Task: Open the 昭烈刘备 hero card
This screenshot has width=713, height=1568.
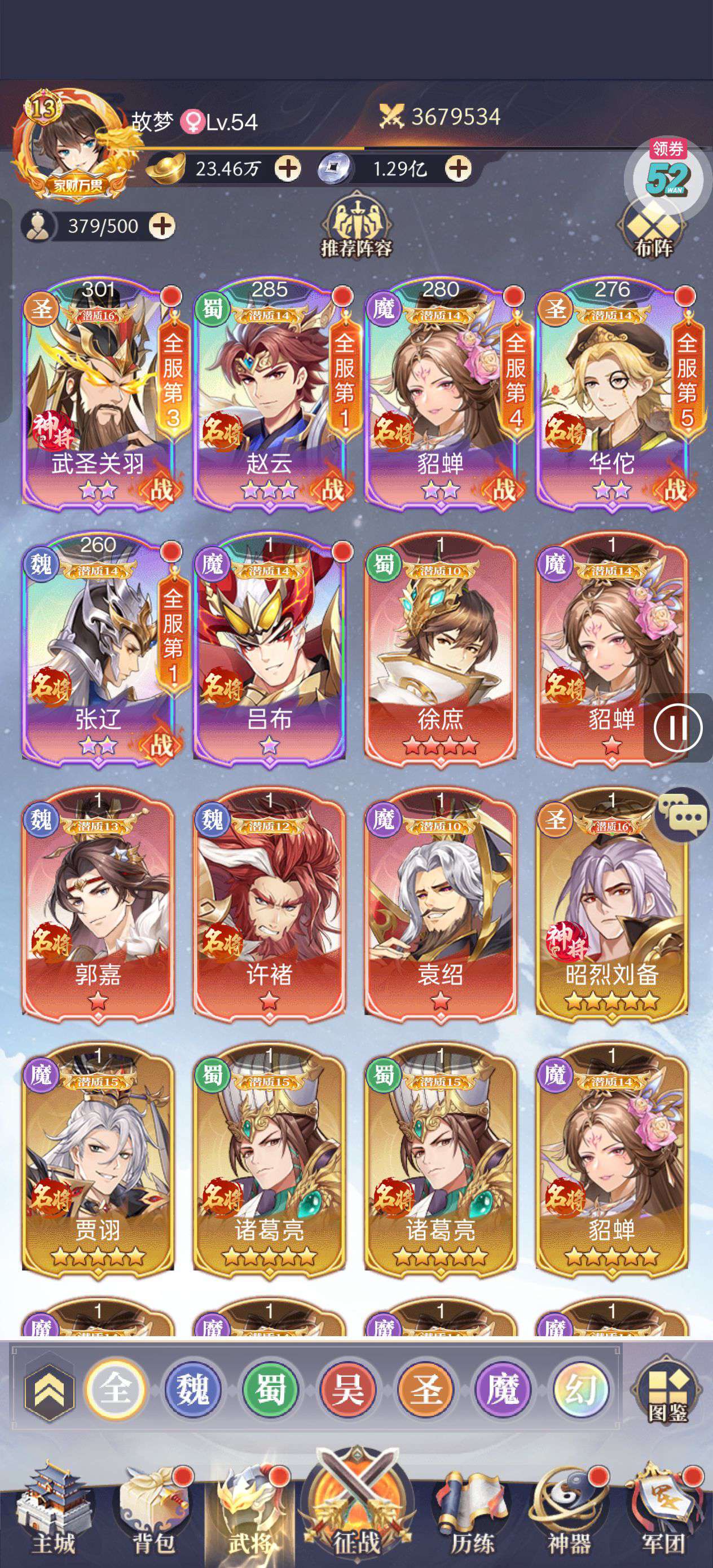Action: 612,905
